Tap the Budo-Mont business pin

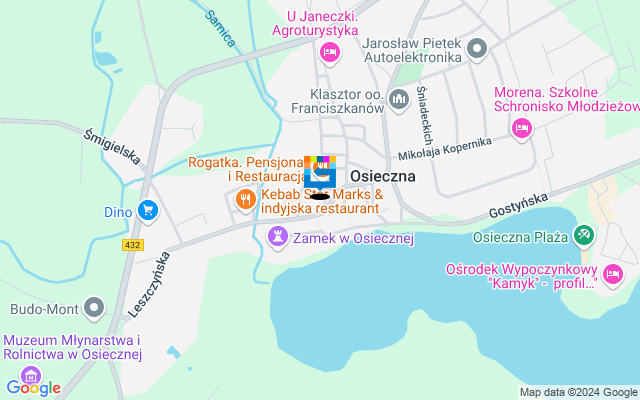coord(95,306)
